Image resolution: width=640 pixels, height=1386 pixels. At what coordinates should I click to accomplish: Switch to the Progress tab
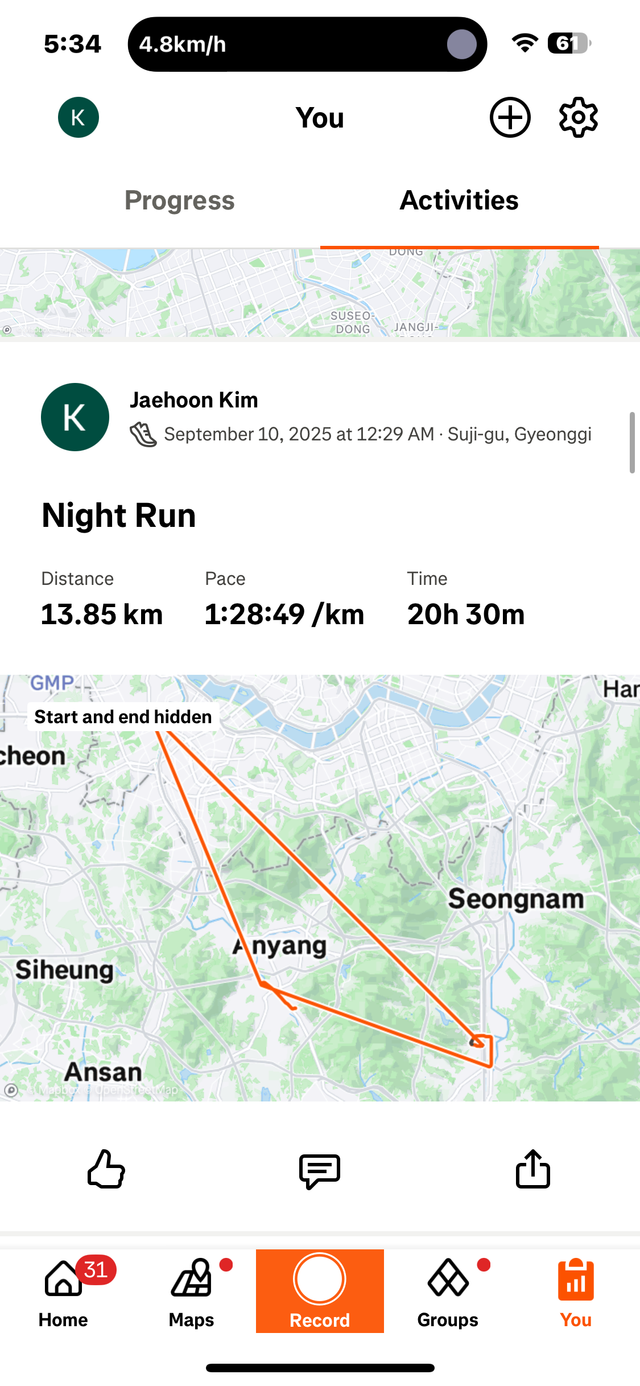(x=179, y=200)
